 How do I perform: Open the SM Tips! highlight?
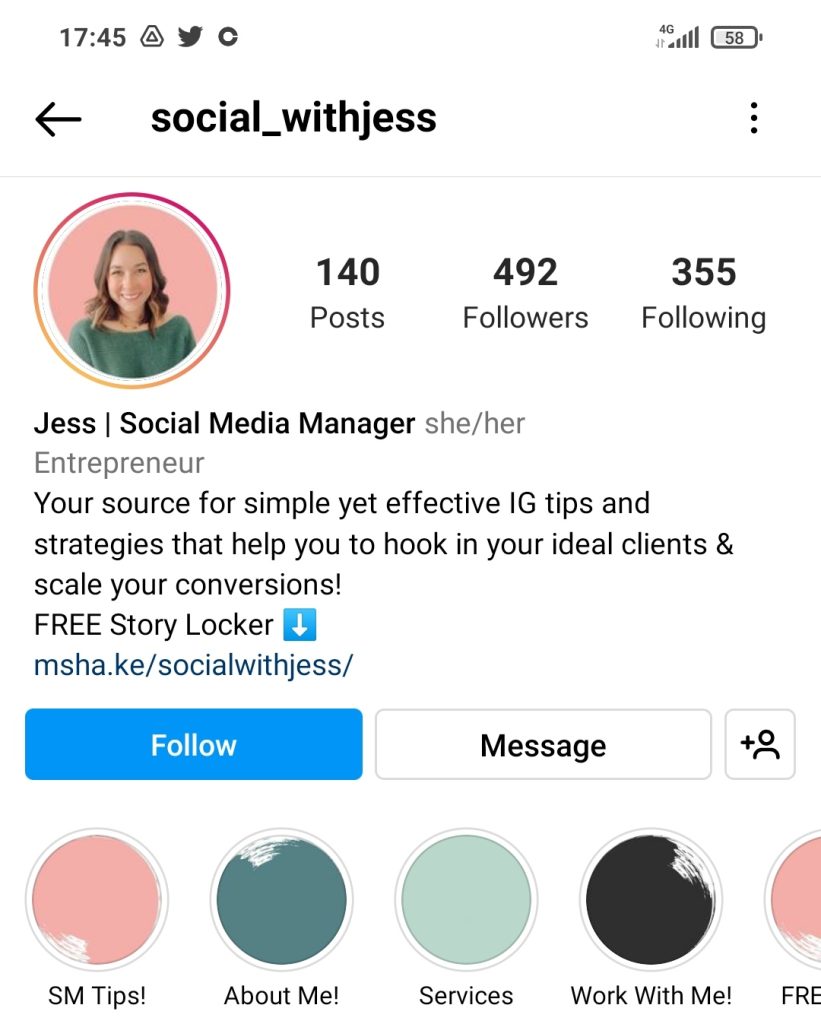pos(96,900)
